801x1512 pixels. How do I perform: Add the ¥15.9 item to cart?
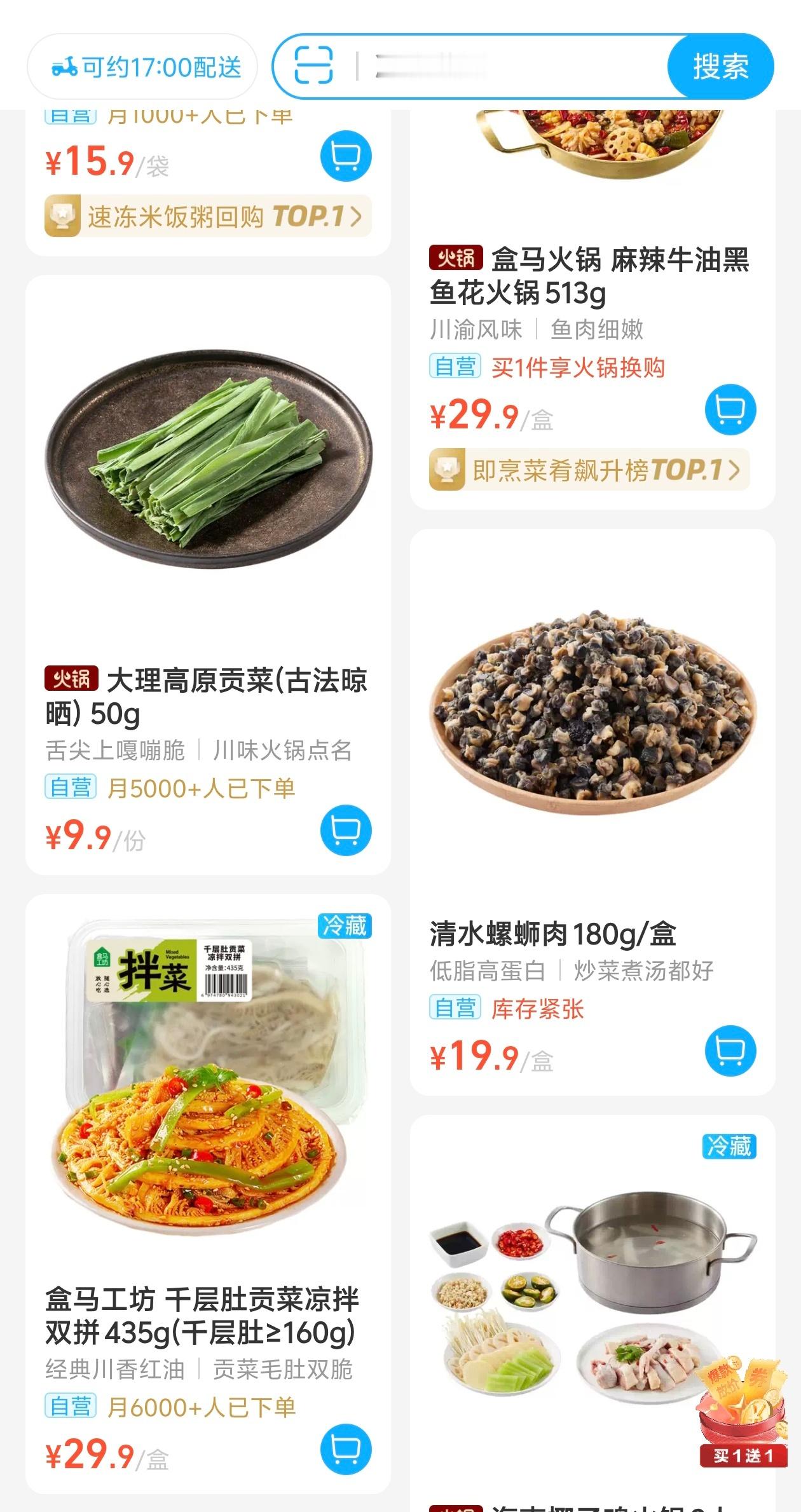coord(345,156)
